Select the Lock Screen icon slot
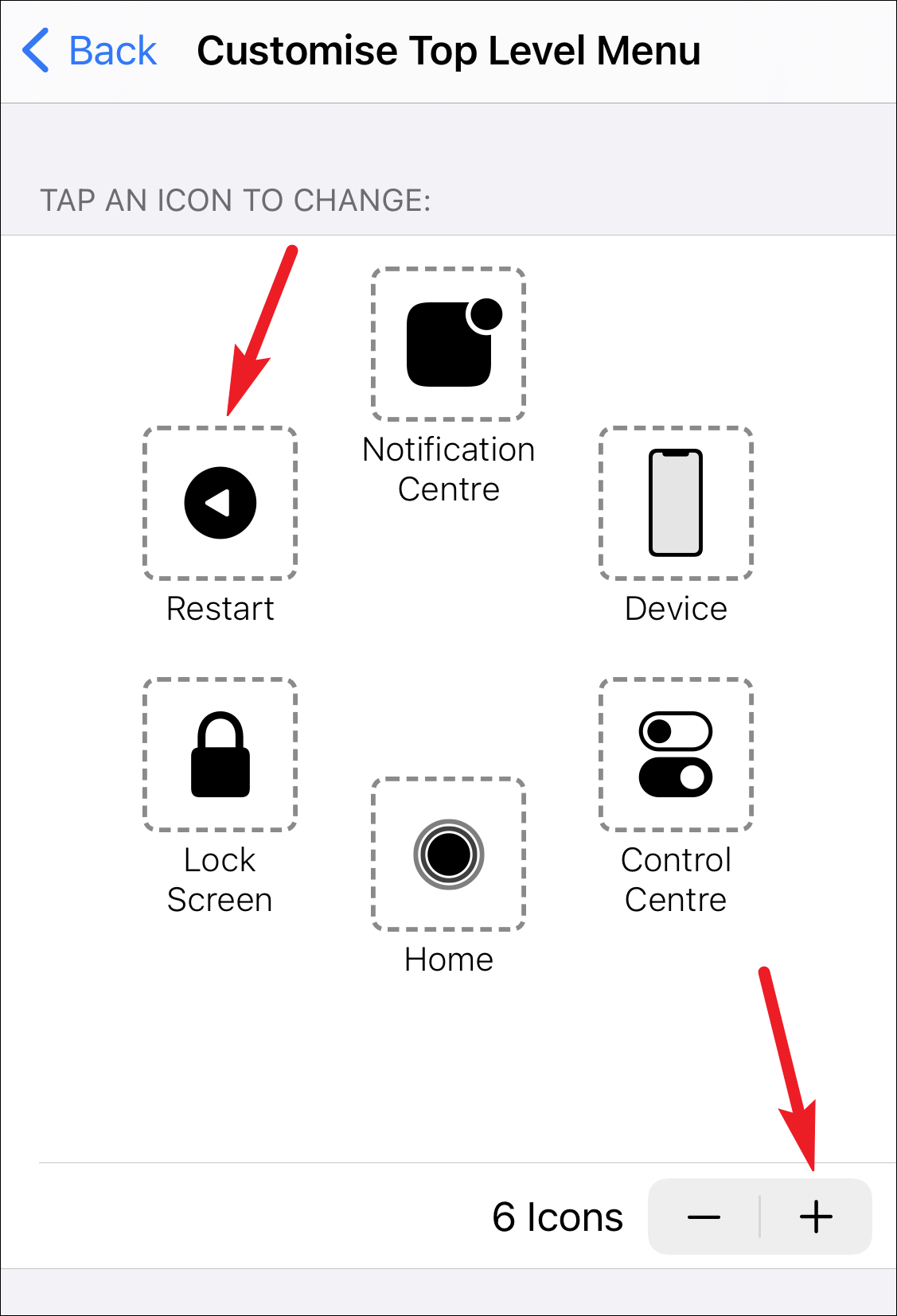This screenshot has height=1316, width=897. click(220, 754)
